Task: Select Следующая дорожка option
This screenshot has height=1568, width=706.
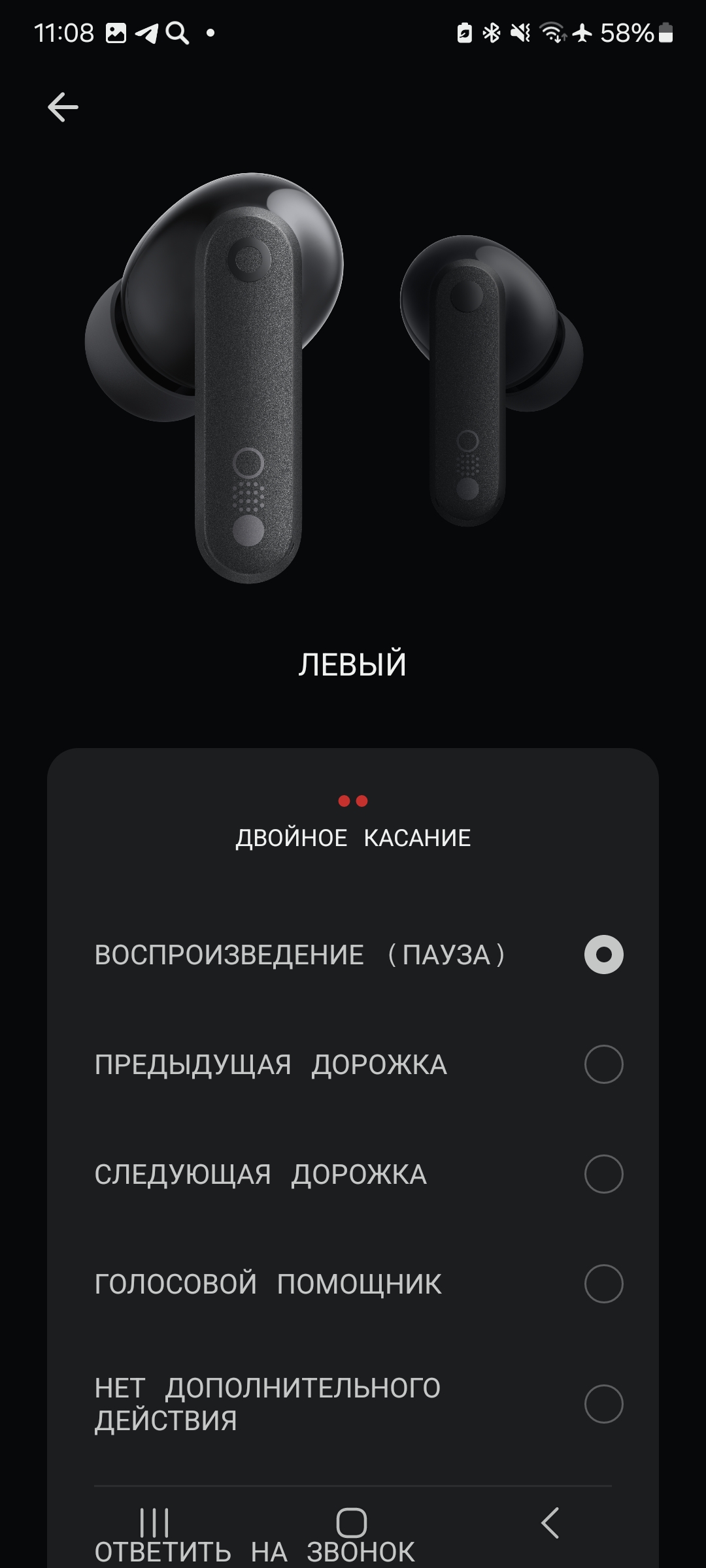Action: tap(603, 1174)
